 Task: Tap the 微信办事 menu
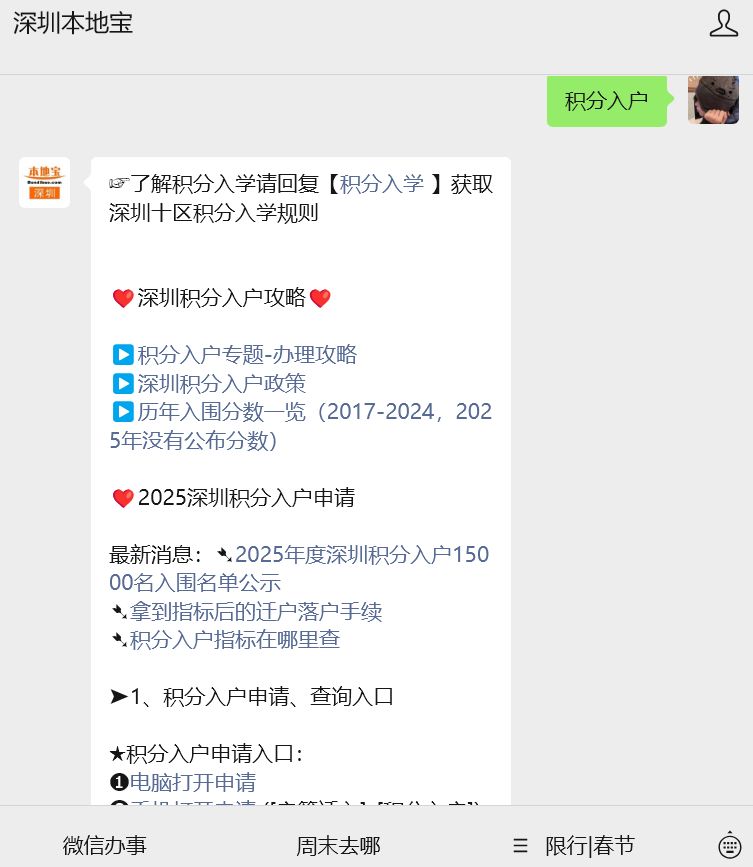104,845
